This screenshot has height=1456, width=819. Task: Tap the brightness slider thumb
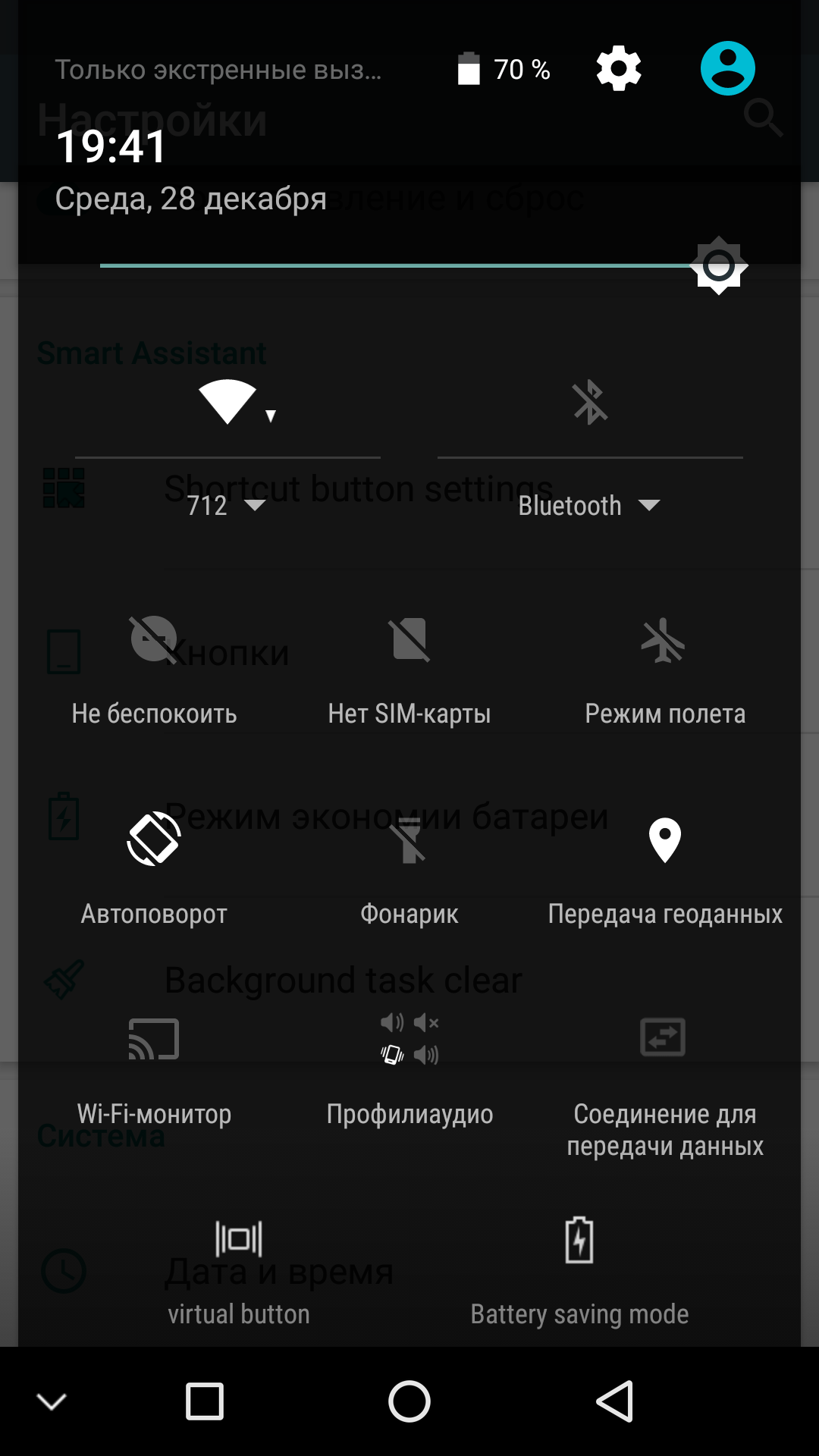719,265
